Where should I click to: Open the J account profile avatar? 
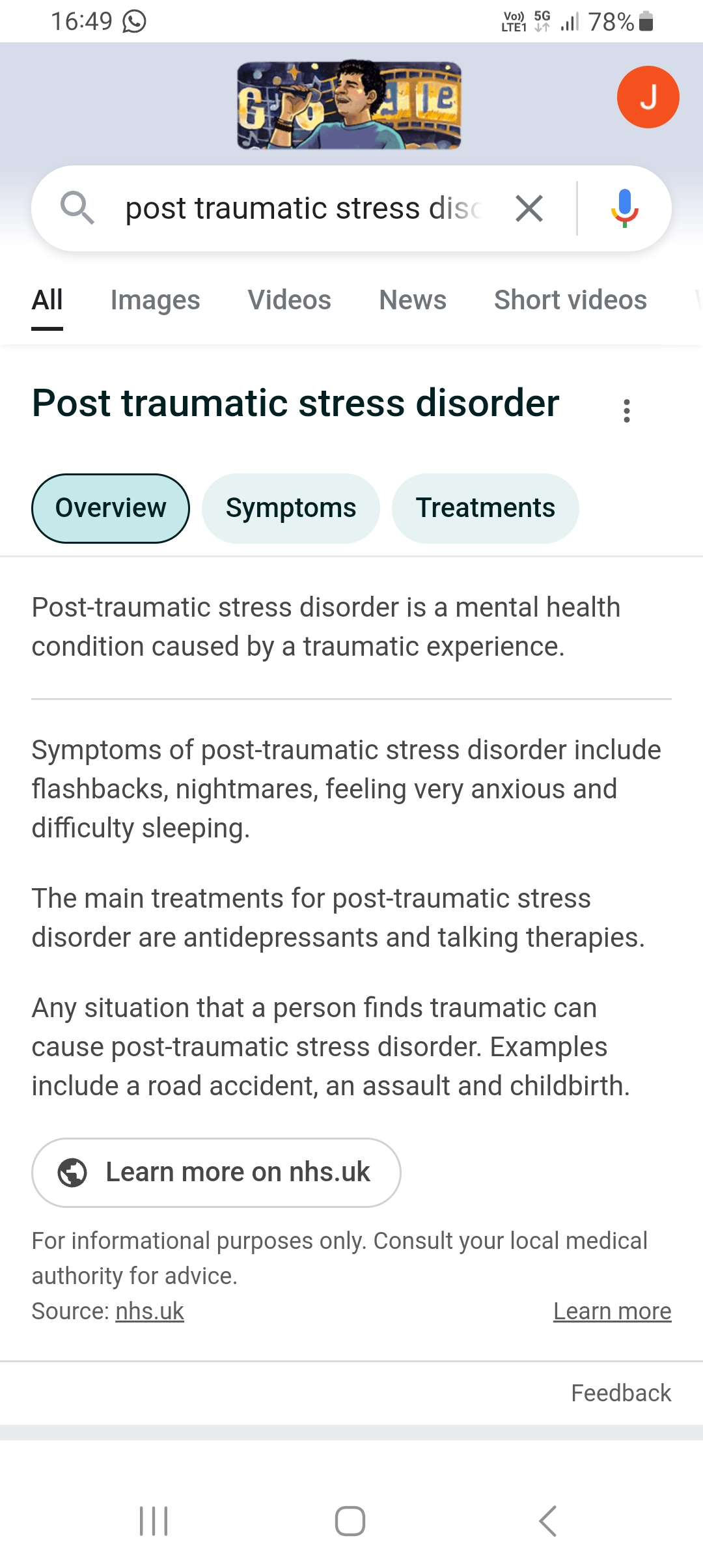tap(648, 97)
